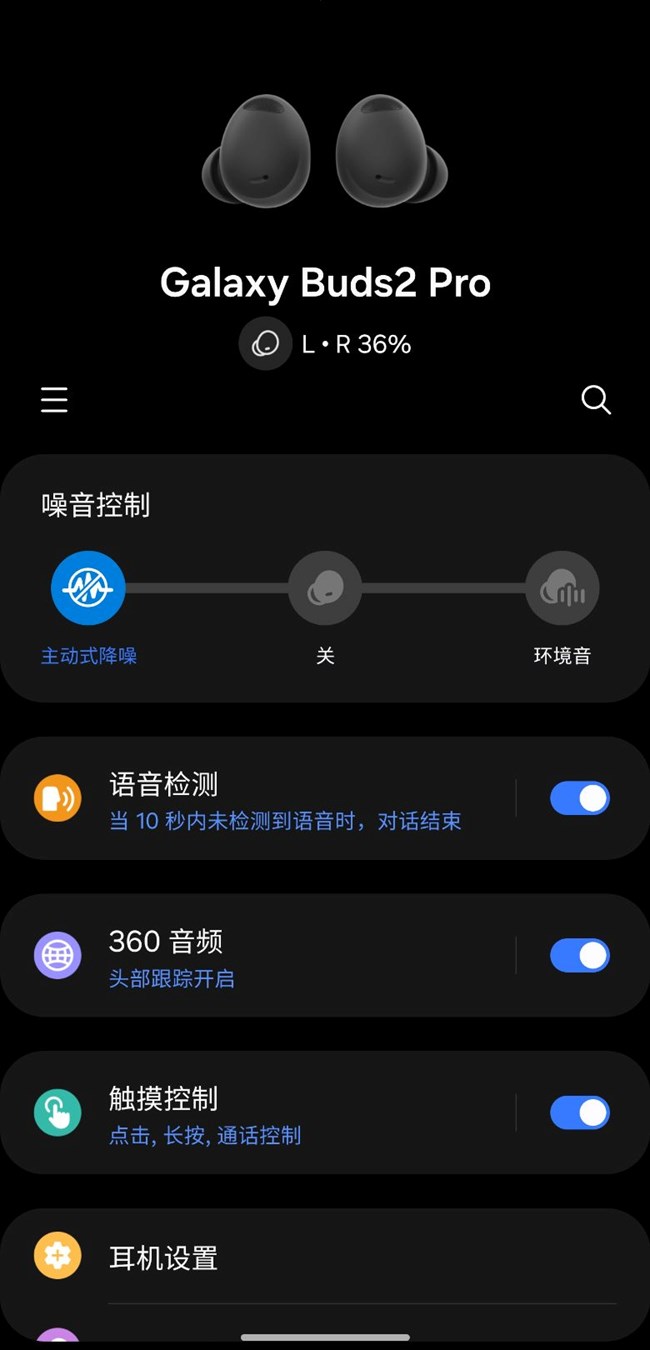Screen dimensions: 650x1350
Task: Select 环境音 ambient sound mode
Action: pyautogui.click(x=562, y=588)
